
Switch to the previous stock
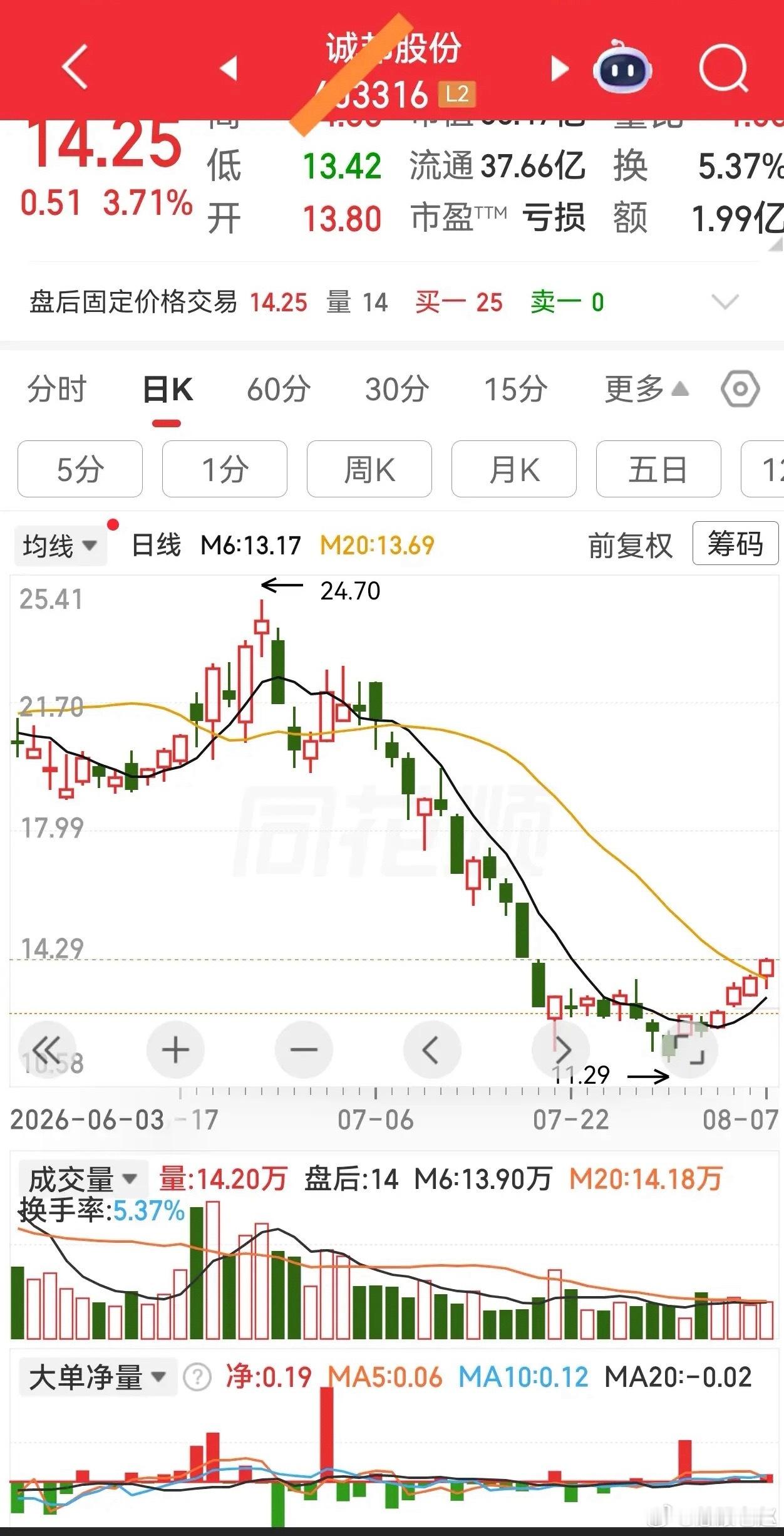[229, 68]
